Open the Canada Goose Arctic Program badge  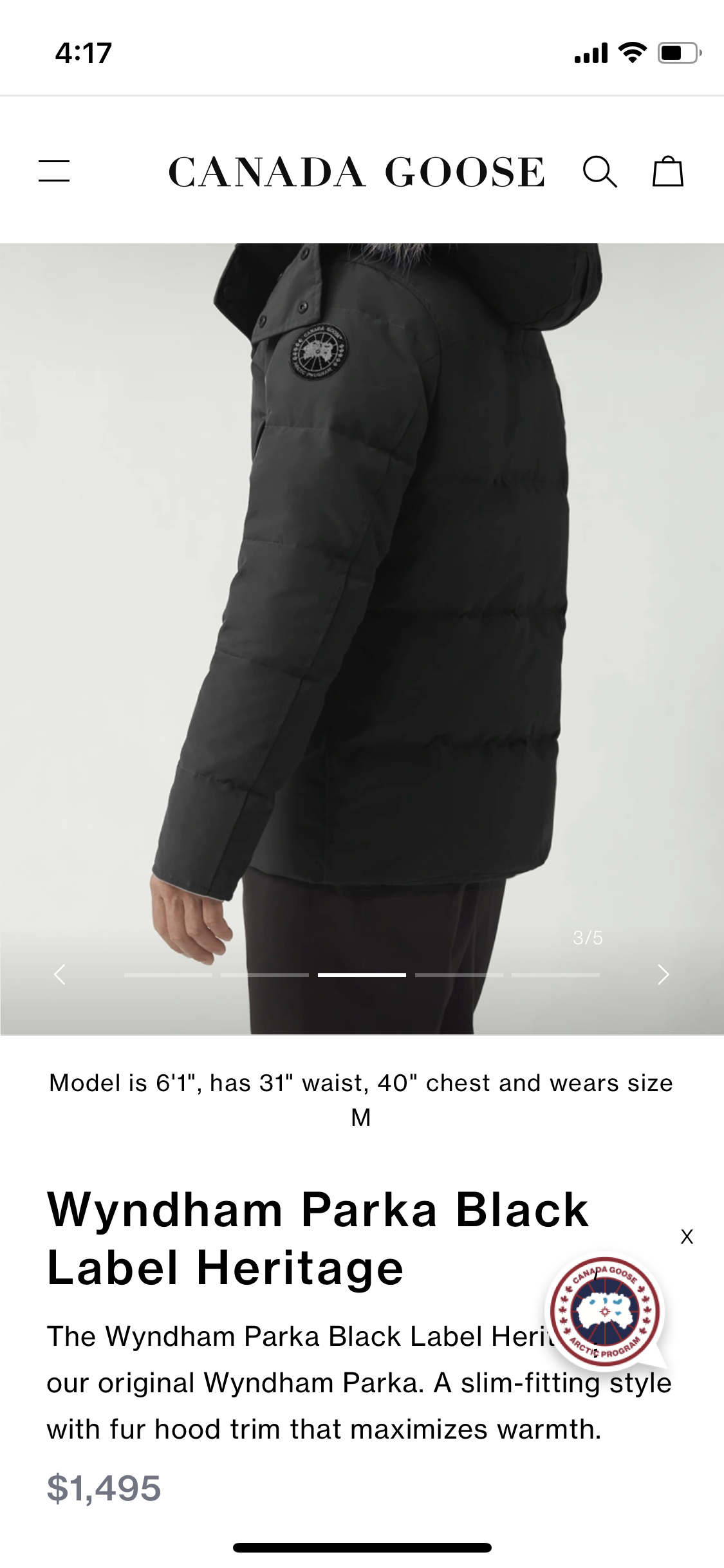click(x=606, y=1311)
